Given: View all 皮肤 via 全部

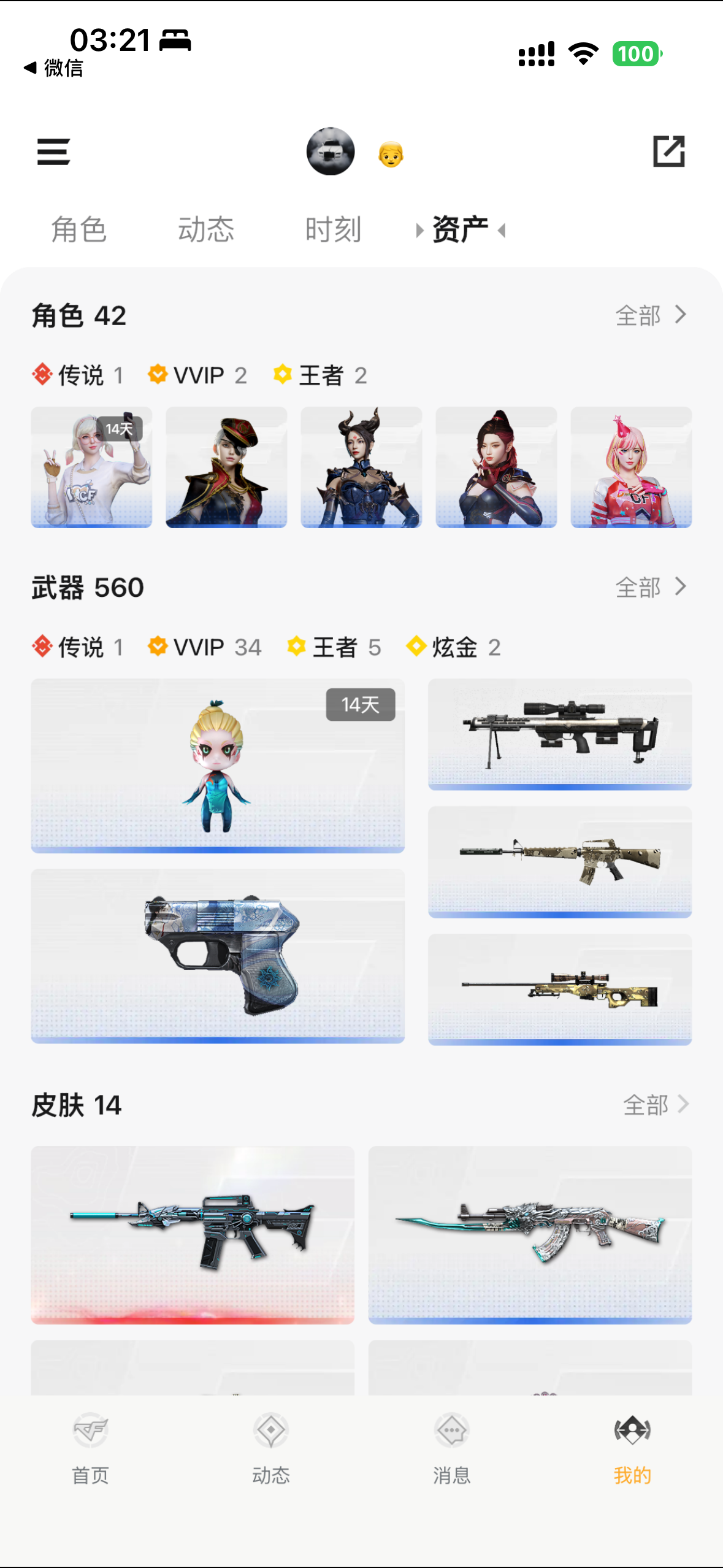Looking at the screenshot, I should 655,1105.
